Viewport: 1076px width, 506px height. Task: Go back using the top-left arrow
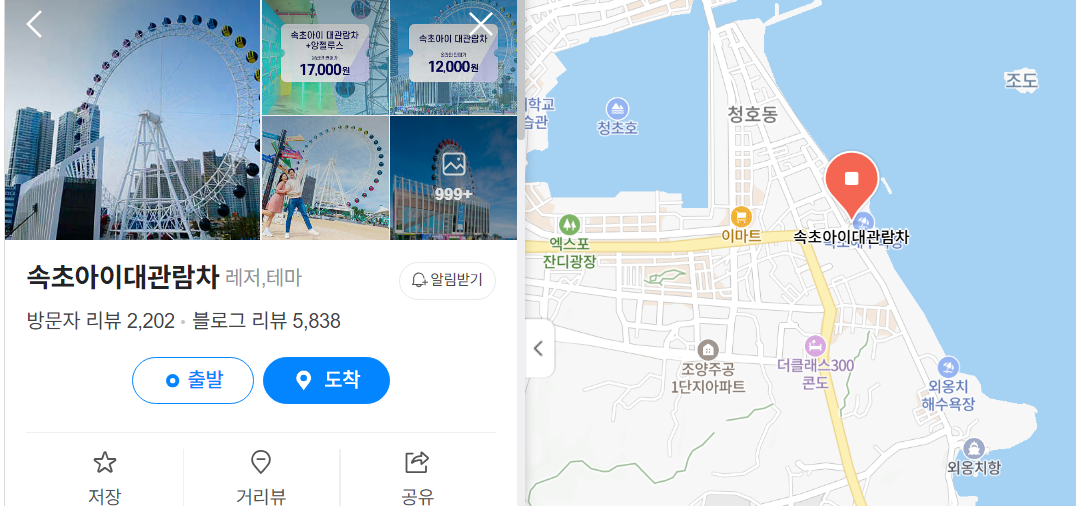point(34,24)
